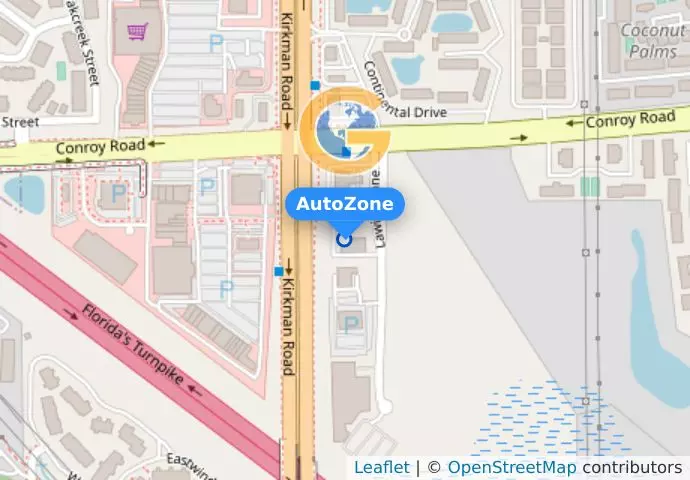Open the Leaflet attribution link
Screen dimensions: 690x480
coord(381,467)
